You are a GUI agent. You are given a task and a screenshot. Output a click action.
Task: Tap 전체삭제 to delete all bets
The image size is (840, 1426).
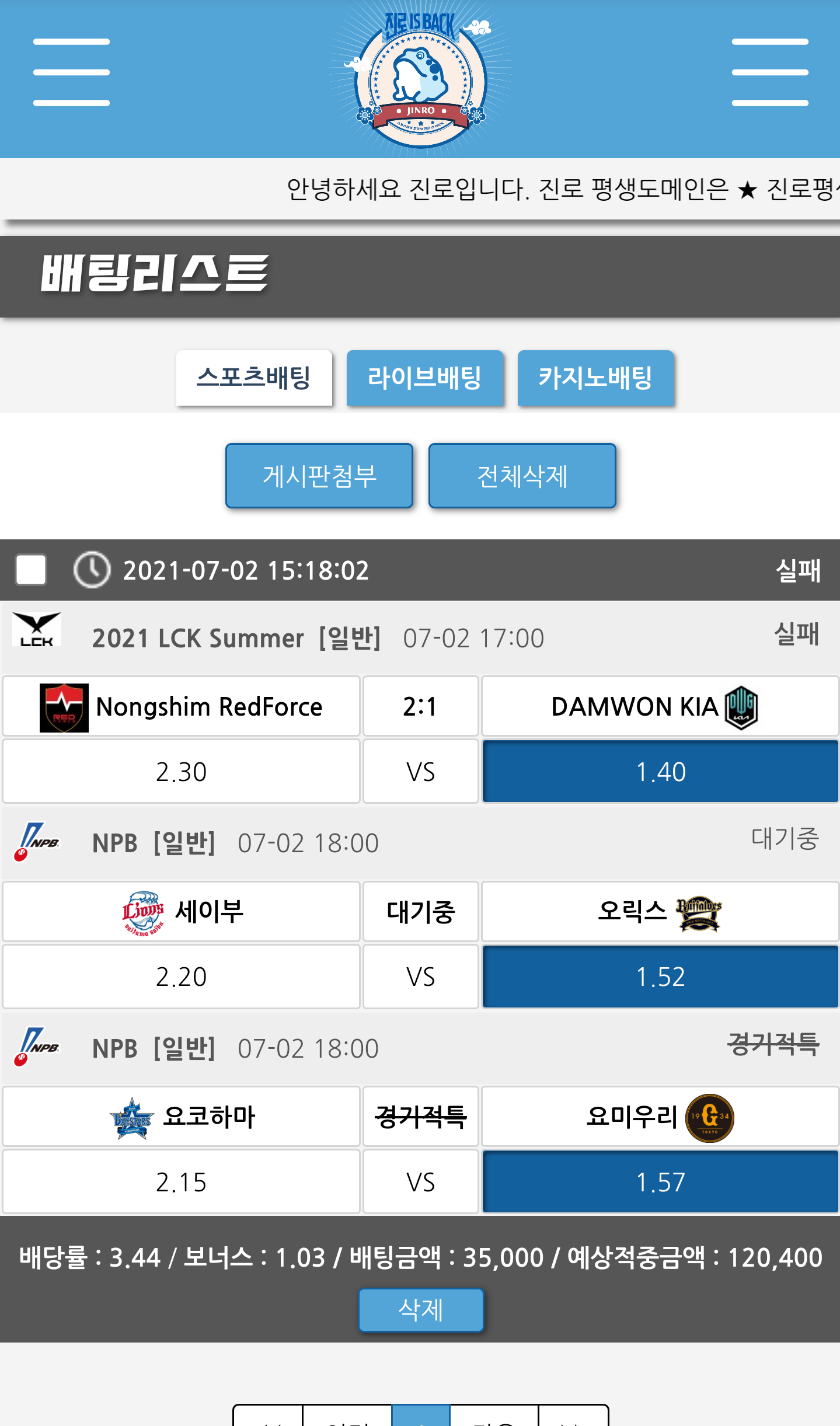[x=522, y=476]
